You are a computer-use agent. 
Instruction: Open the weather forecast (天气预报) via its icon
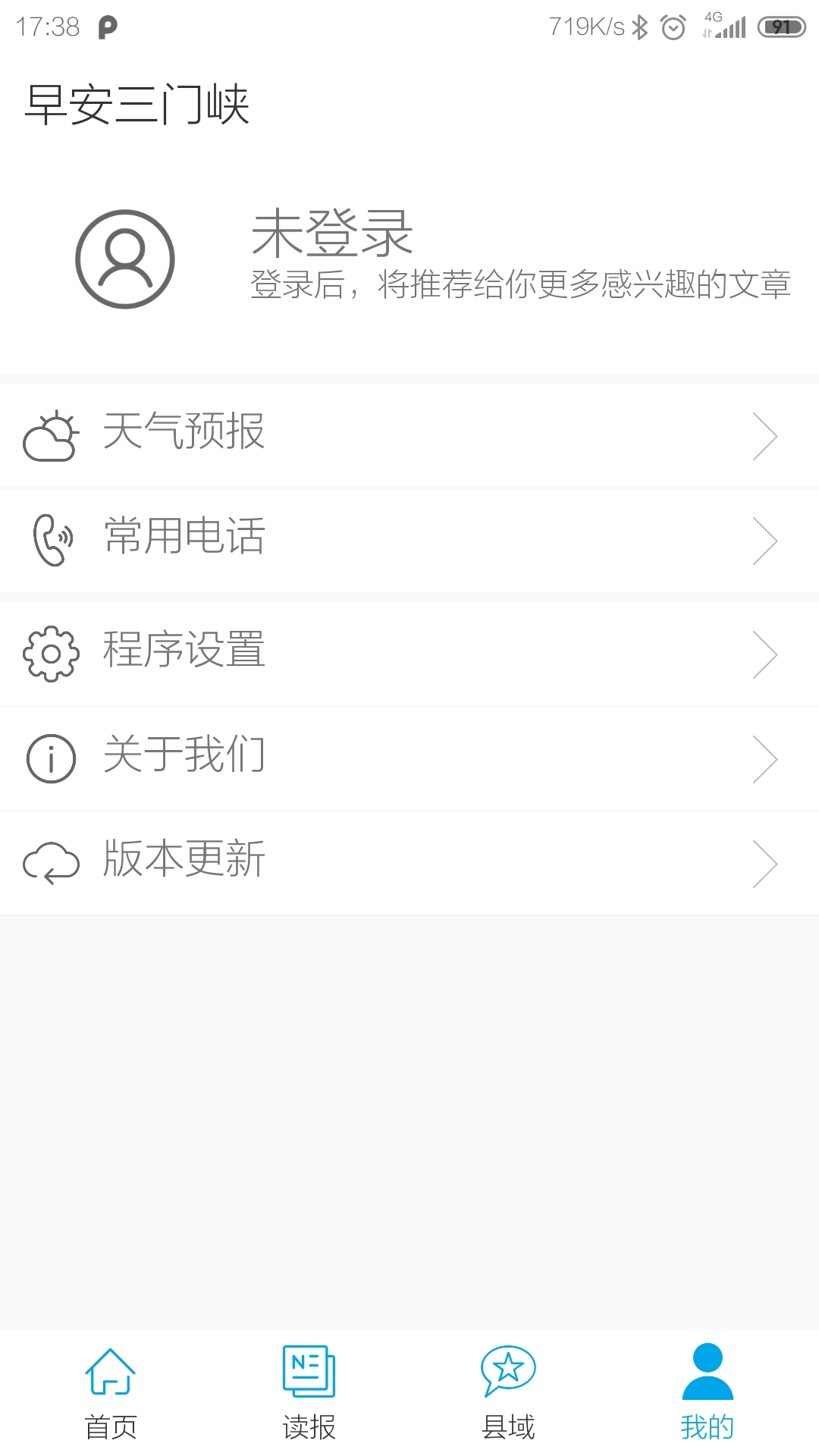[x=50, y=434]
